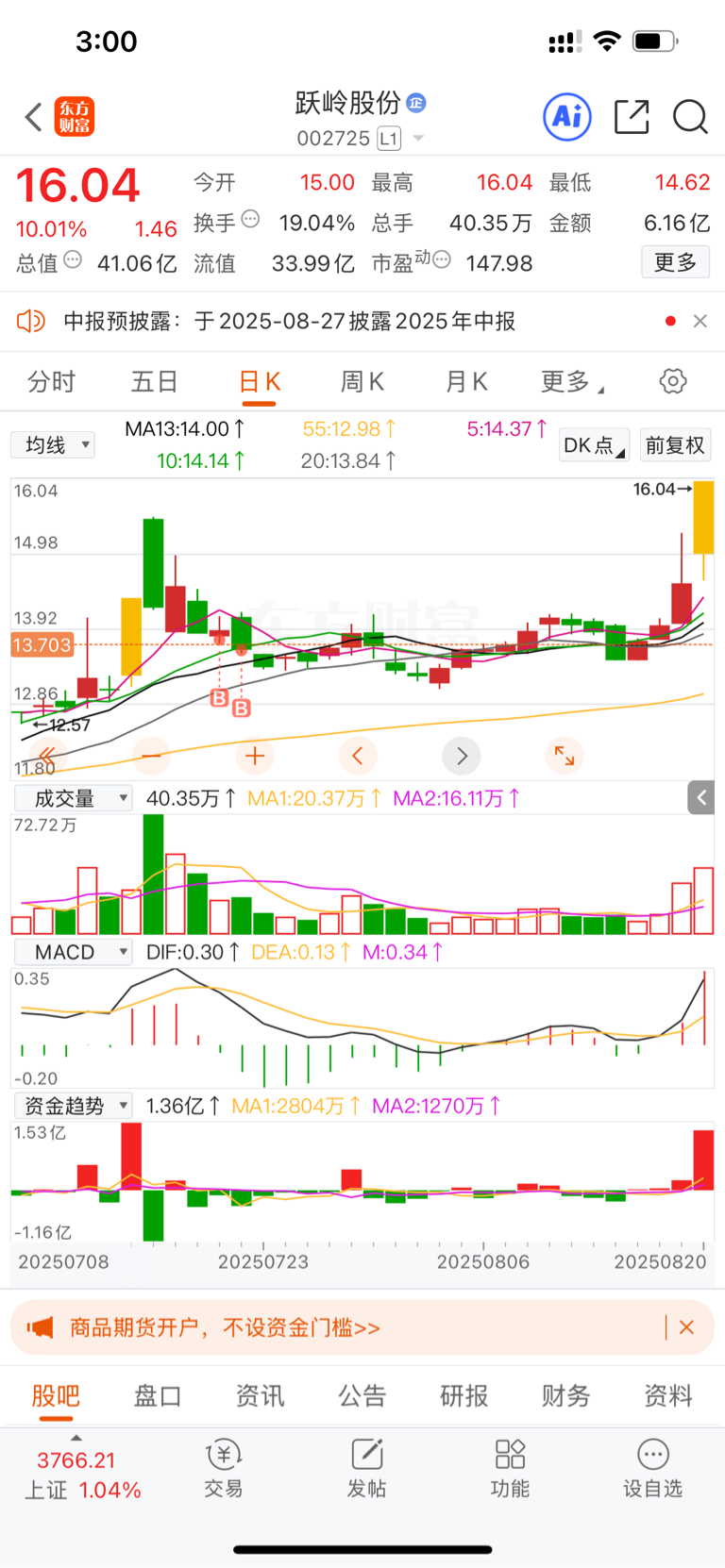
Task: Expand the 均线 indicator dropdown
Action: 53,444
